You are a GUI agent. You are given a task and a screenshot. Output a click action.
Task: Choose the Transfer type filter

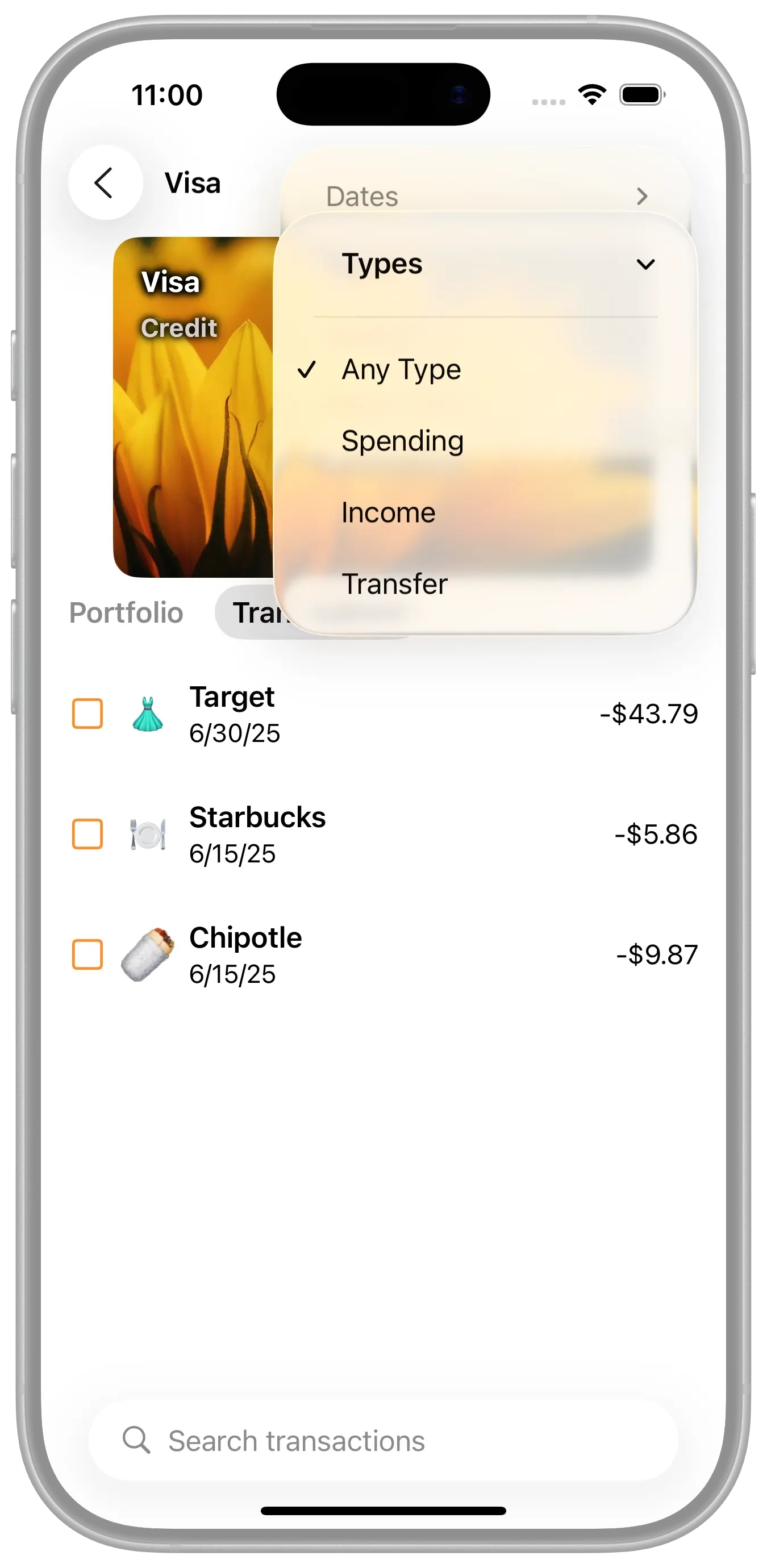[394, 584]
